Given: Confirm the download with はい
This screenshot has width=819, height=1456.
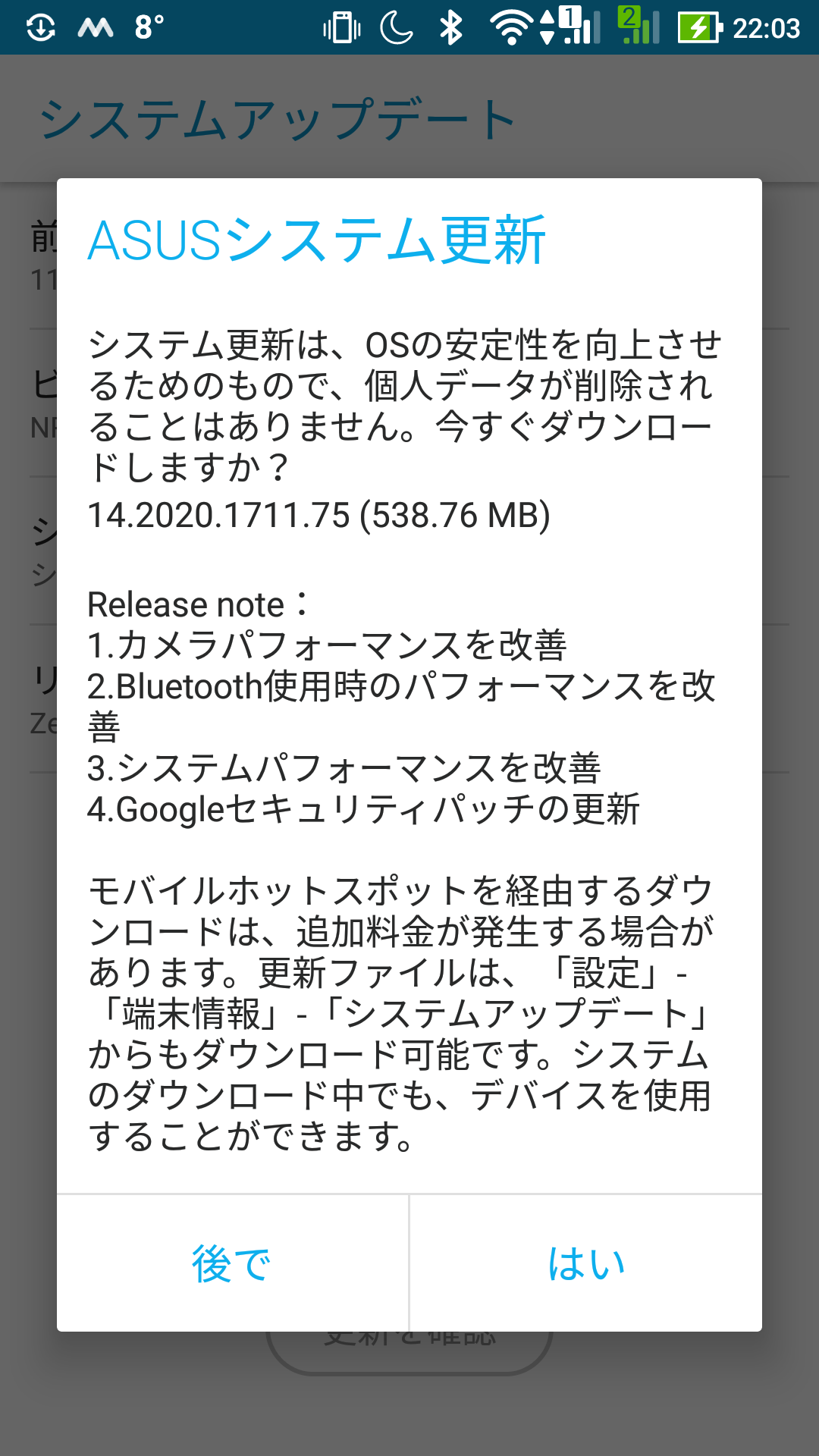Looking at the screenshot, I should [x=586, y=1263].
